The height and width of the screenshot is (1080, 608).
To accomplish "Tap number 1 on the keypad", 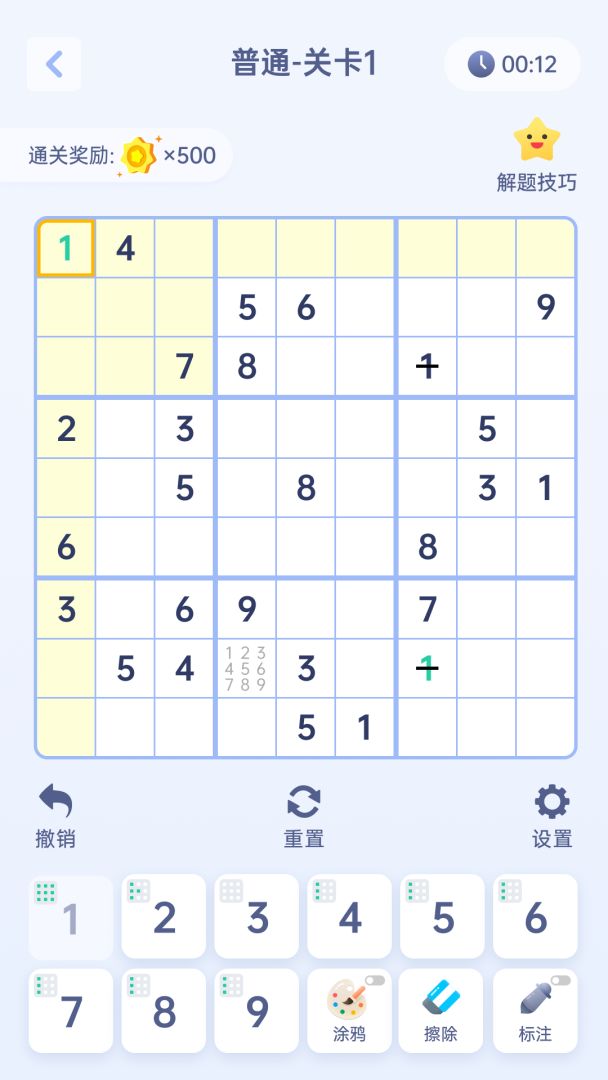I will coord(71,917).
